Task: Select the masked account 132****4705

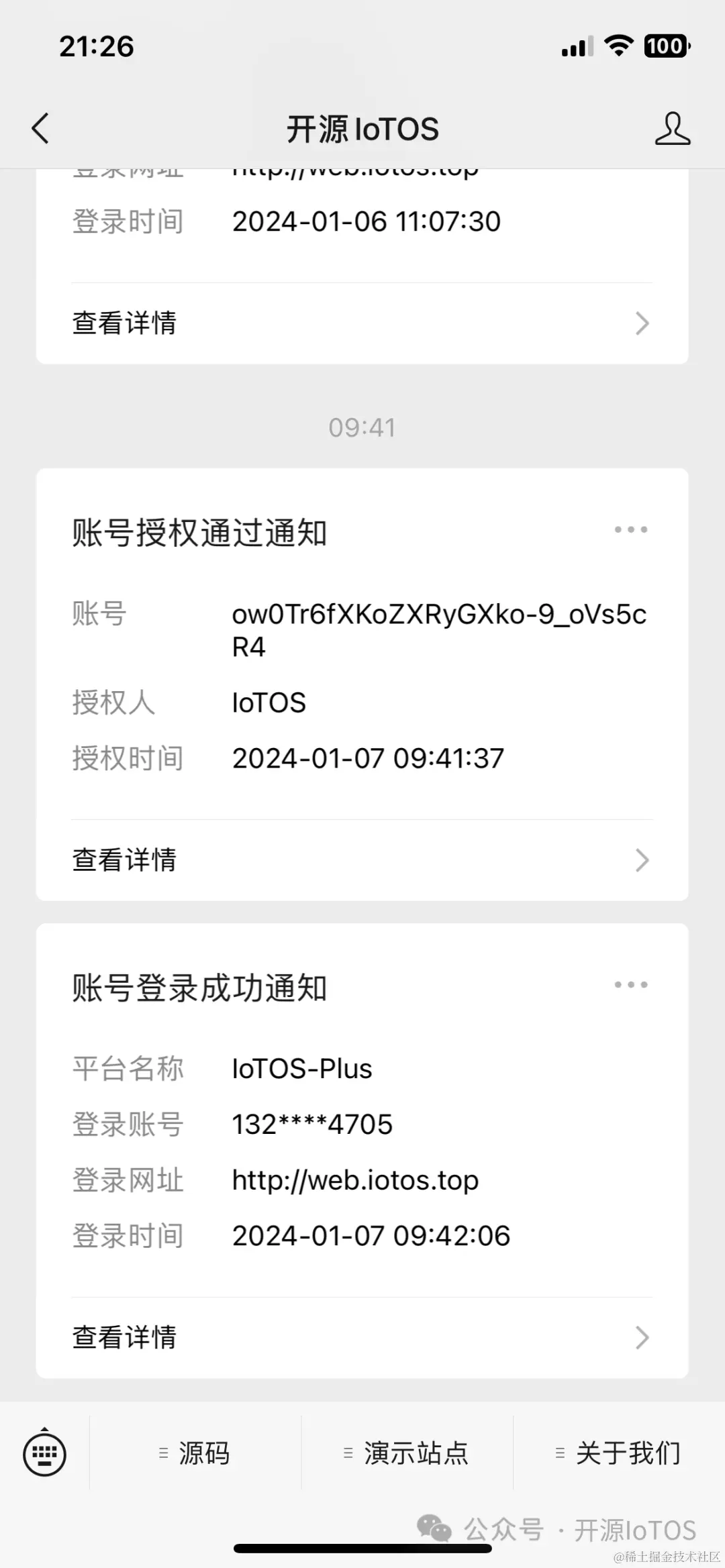Action: (311, 1123)
